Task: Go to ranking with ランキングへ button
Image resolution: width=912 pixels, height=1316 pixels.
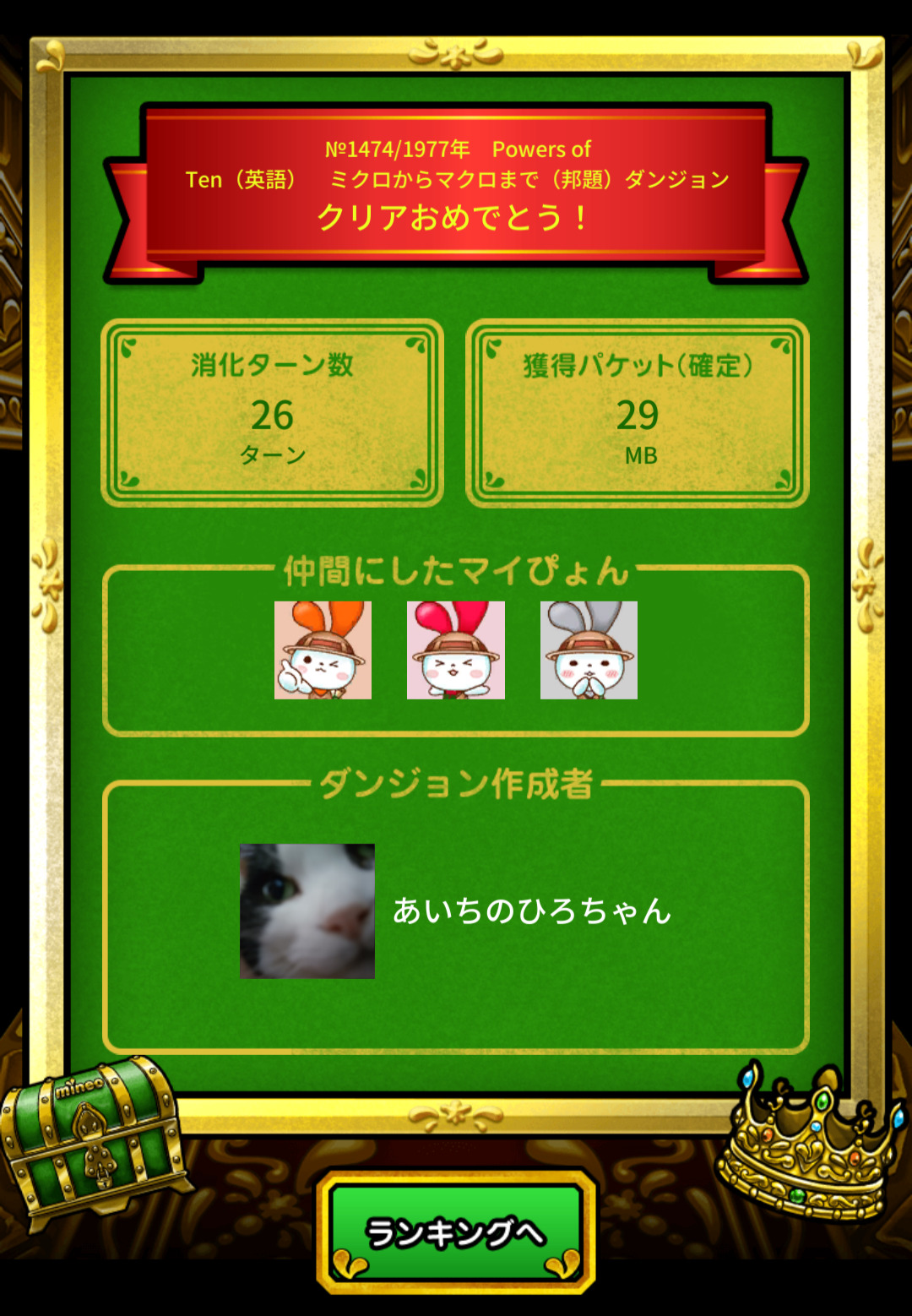Action: (x=456, y=1232)
